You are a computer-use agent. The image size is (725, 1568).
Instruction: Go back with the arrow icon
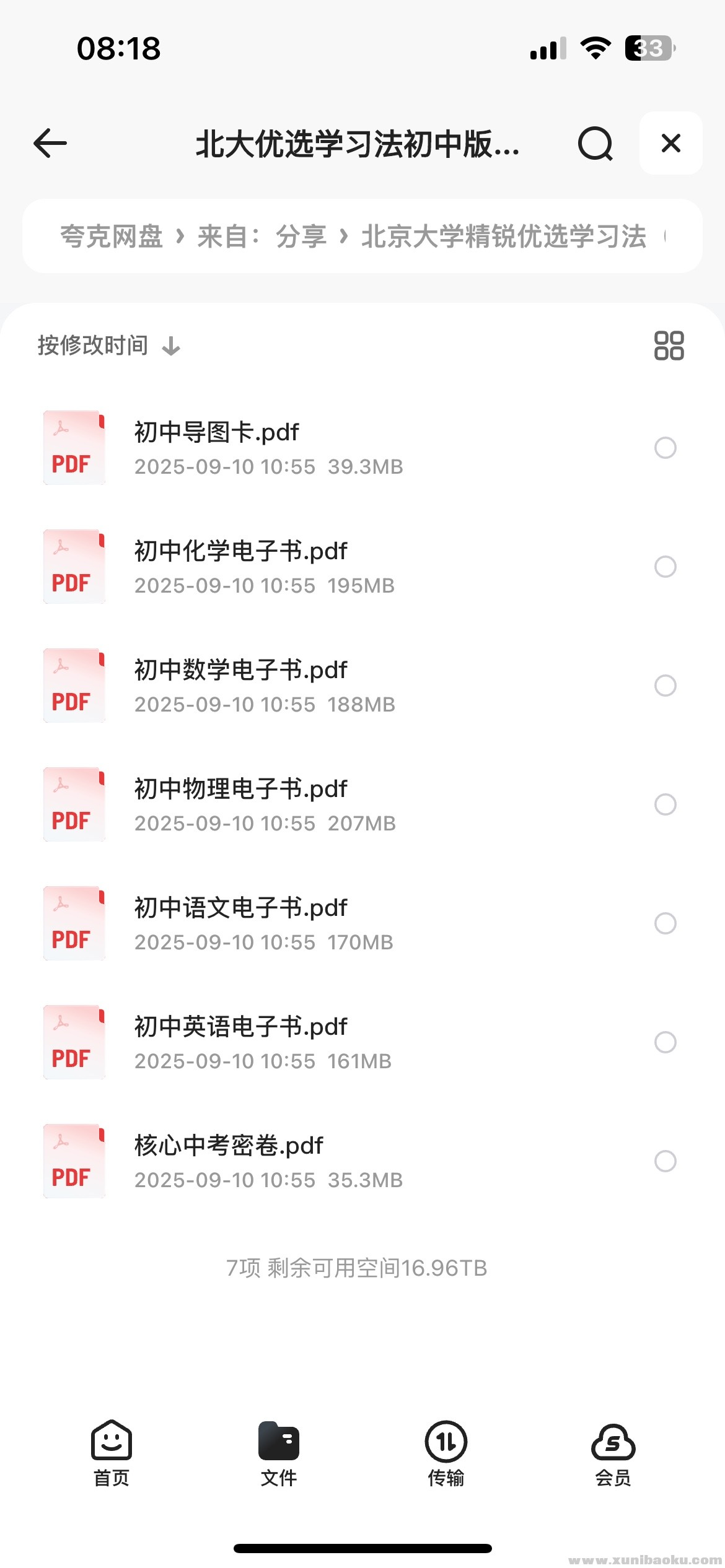pos(50,144)
